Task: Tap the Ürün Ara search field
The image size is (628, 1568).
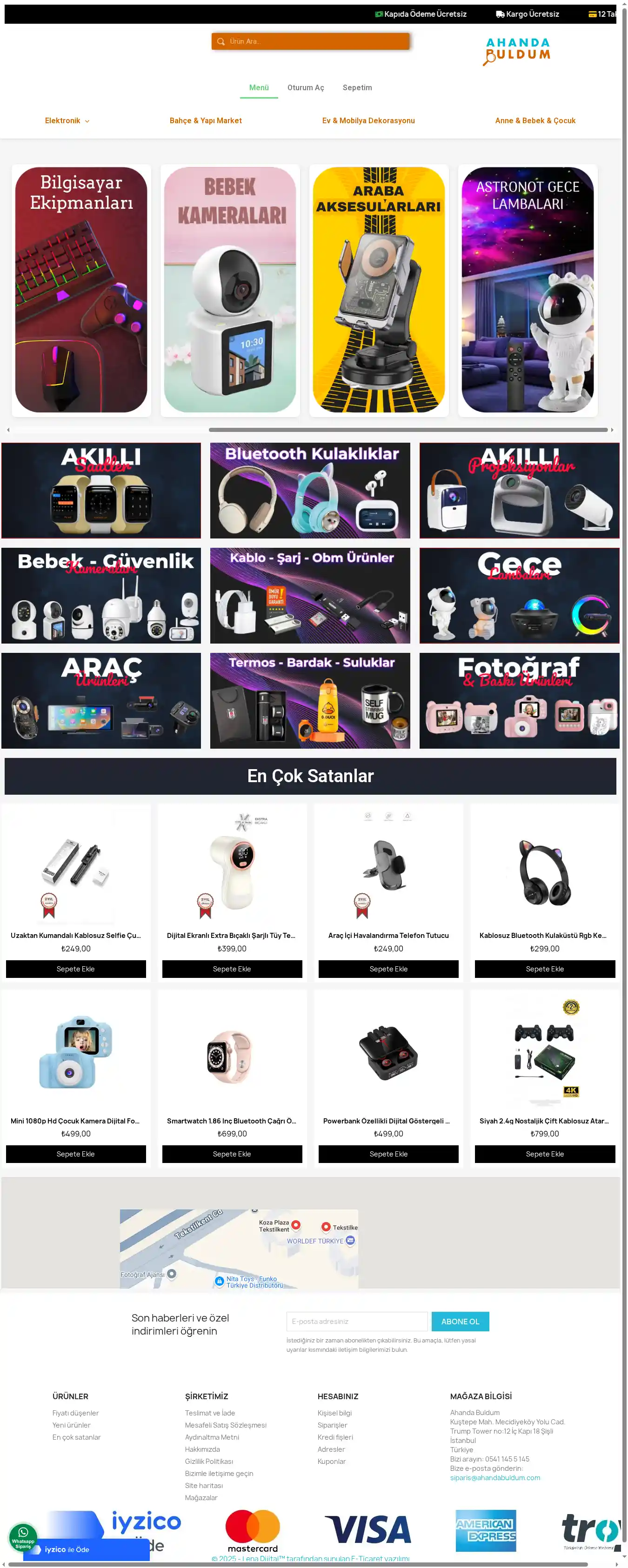Action: [x=317, y=41]
